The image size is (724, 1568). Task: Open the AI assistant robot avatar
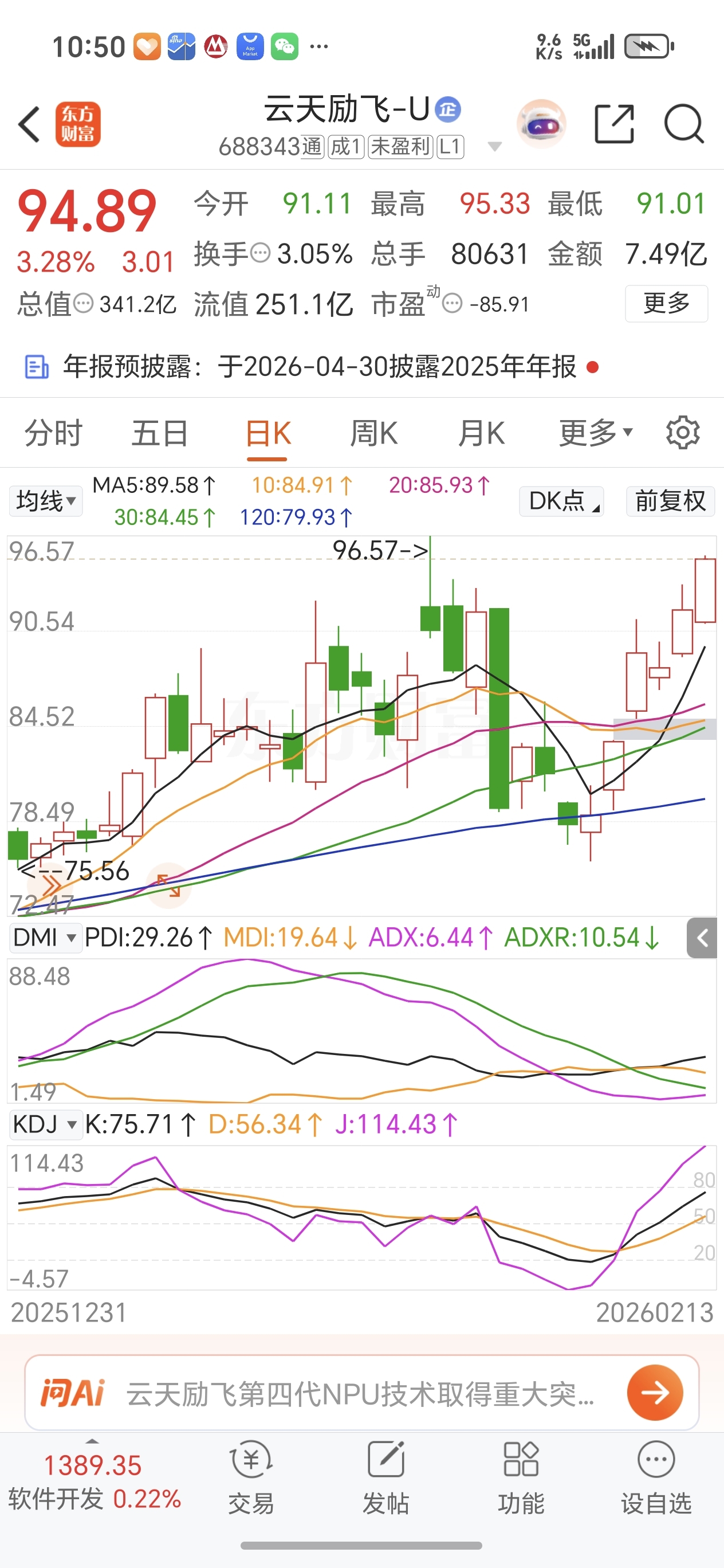pyautogui.click(x=541, y=124)
